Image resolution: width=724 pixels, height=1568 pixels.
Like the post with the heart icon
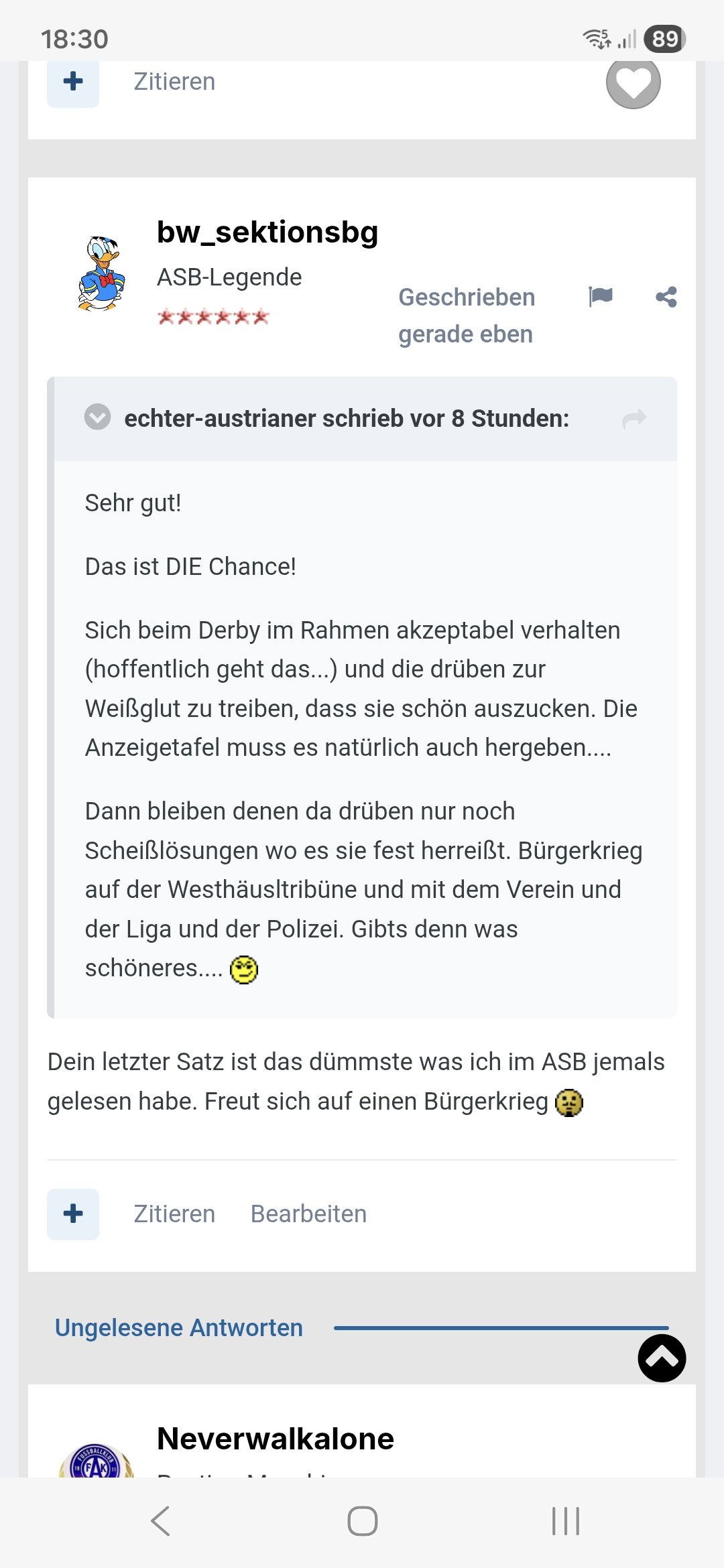tap(633, 83)
